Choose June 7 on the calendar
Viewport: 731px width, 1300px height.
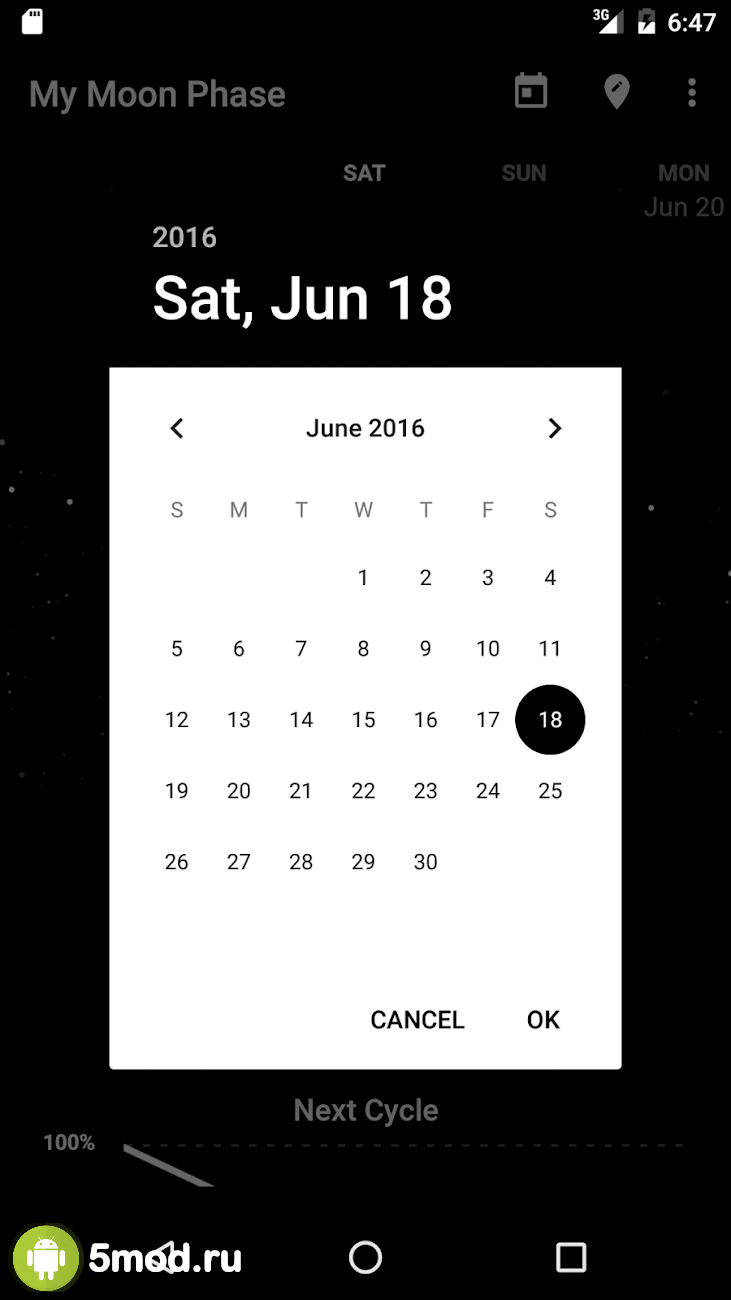301,648
